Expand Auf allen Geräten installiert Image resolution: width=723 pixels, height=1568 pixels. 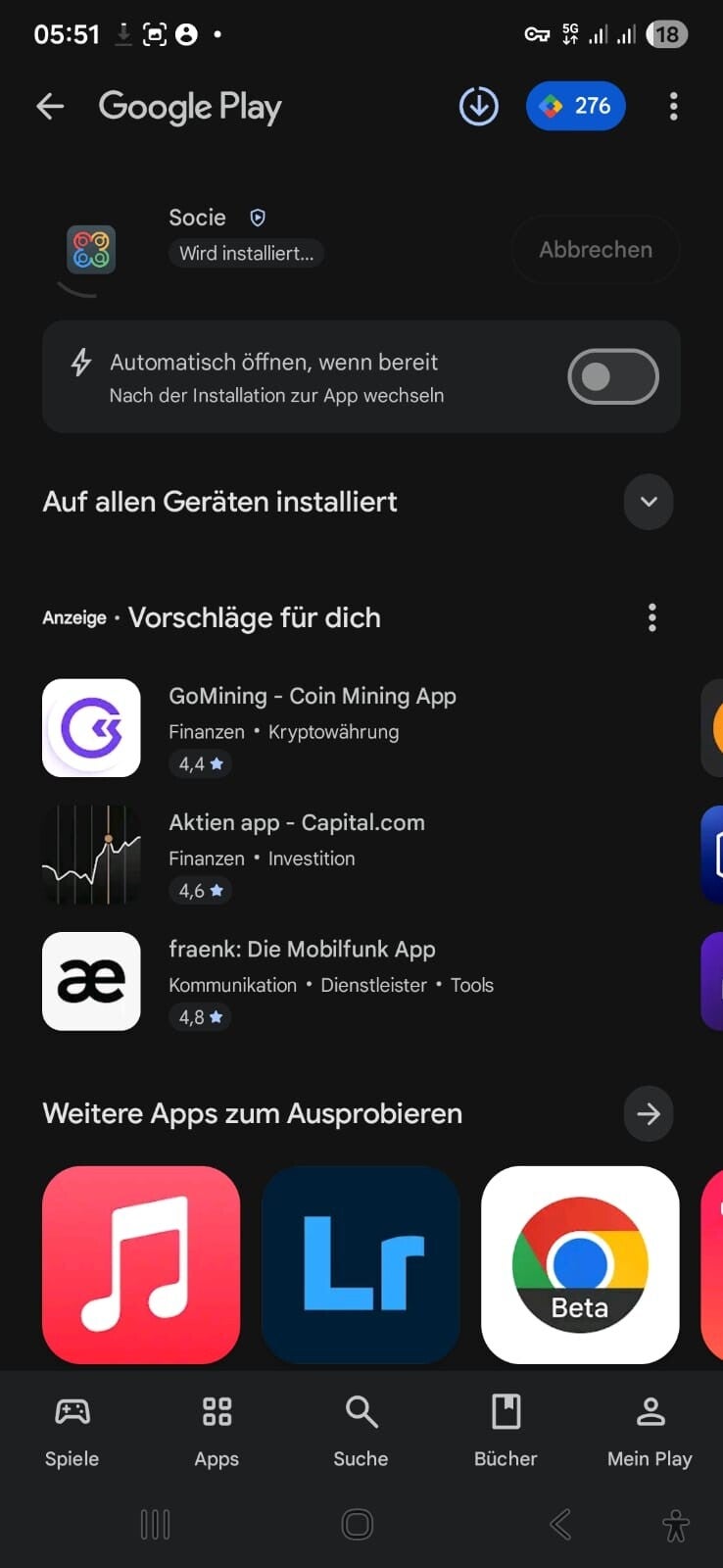pos(648,502)
